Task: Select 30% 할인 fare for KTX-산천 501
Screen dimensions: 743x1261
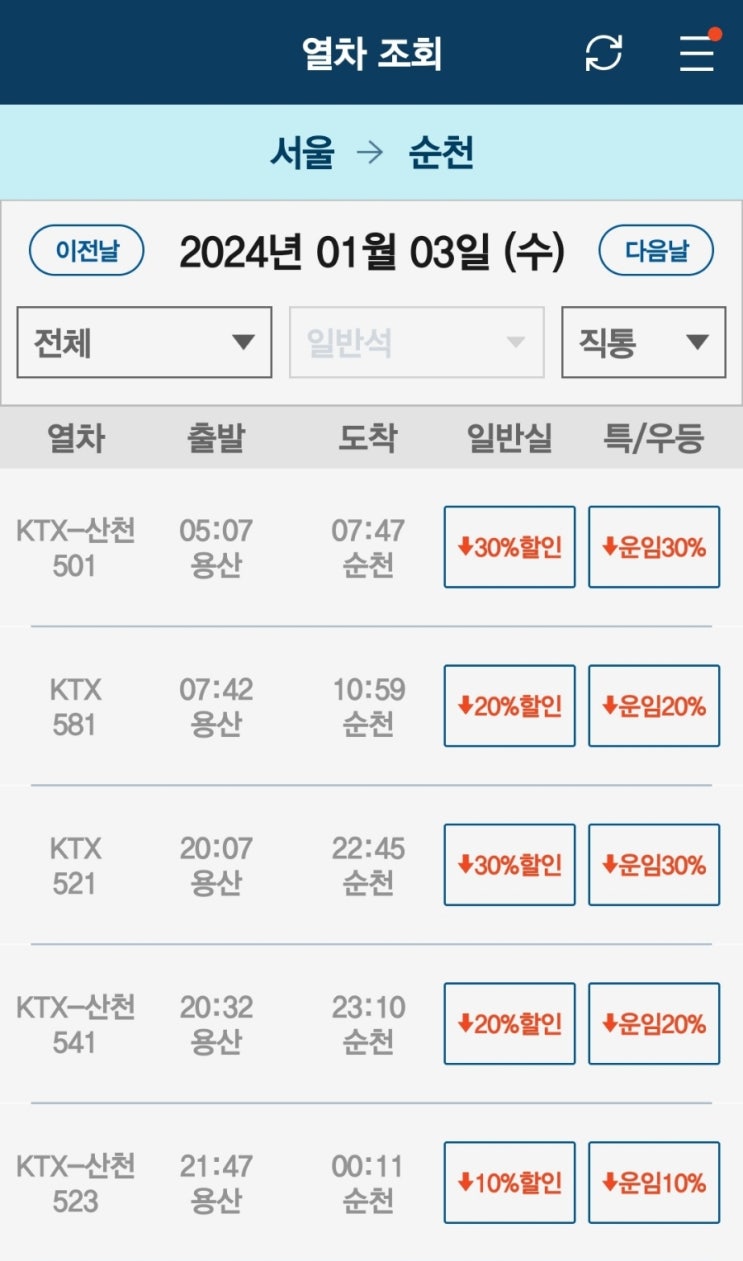Action: tap(509, 548)
